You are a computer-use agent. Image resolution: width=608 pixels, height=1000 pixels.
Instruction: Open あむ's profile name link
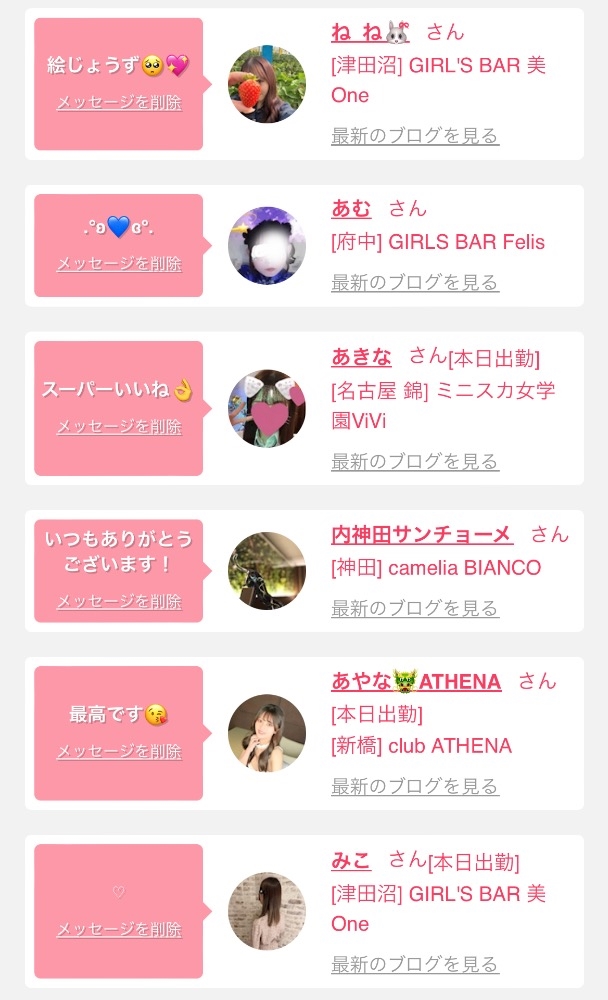coord(351,209)
